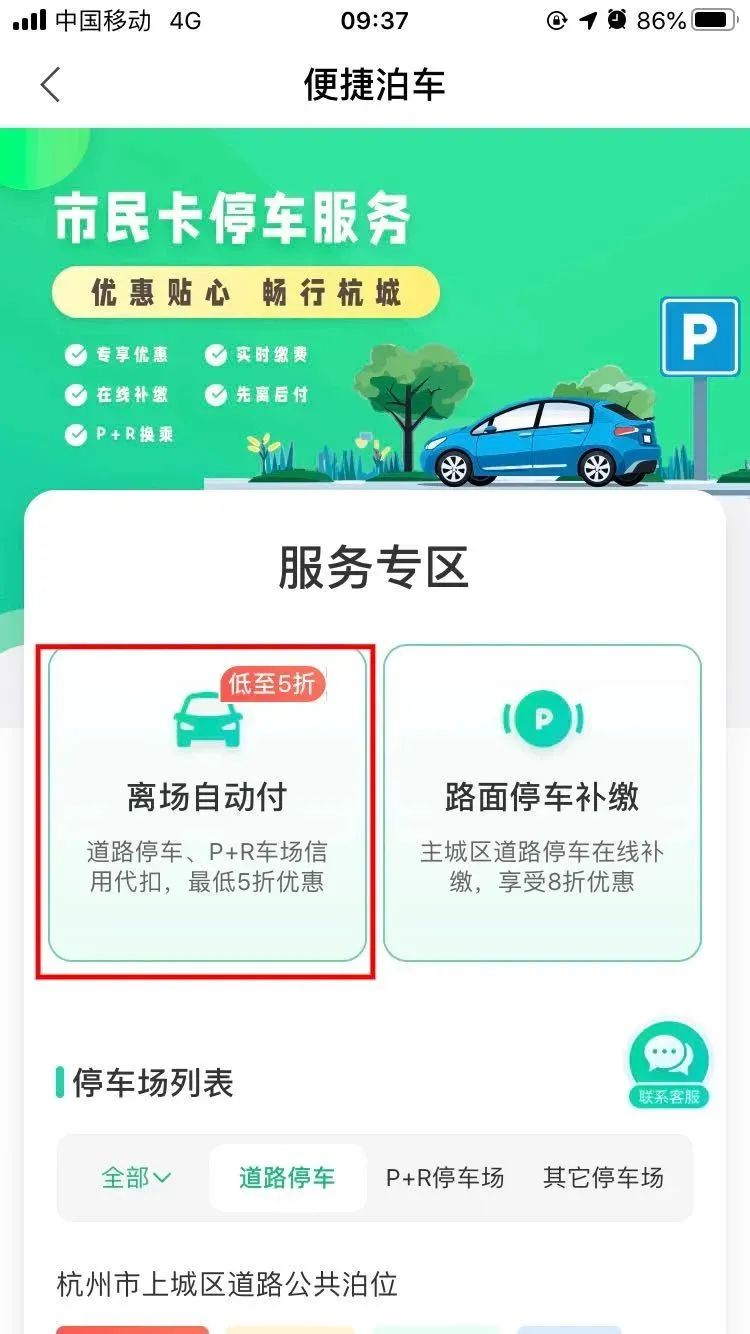Expand the 全部 filter dropdown

coord(136,1178)
